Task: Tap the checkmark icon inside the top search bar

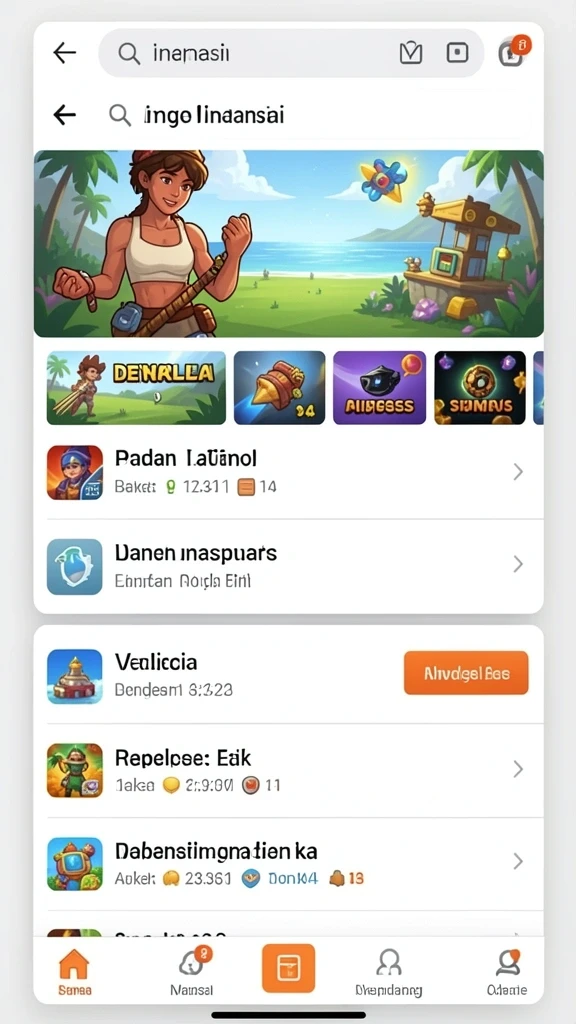Action: click(x=411, y=54)
